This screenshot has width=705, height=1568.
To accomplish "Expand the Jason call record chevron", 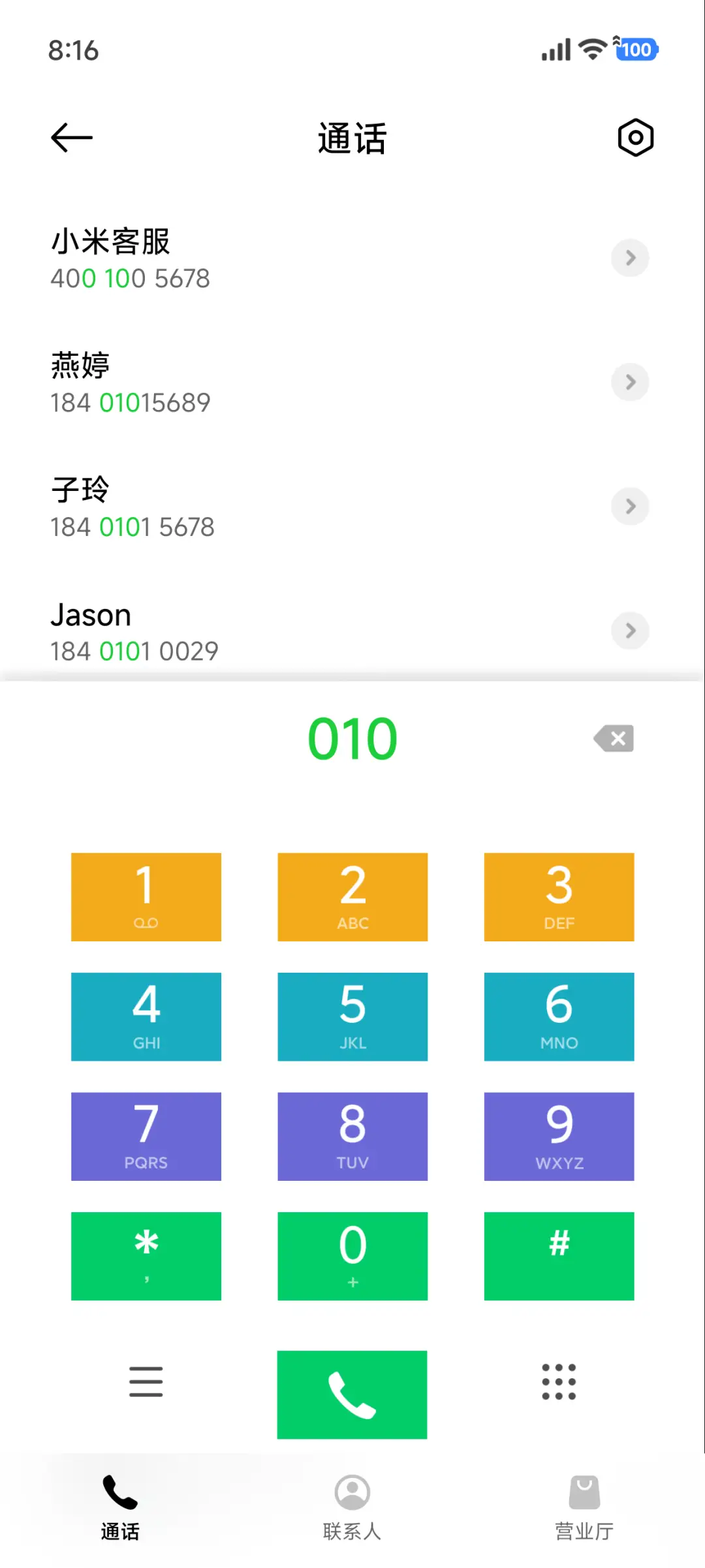I will [x=629, y=631].
